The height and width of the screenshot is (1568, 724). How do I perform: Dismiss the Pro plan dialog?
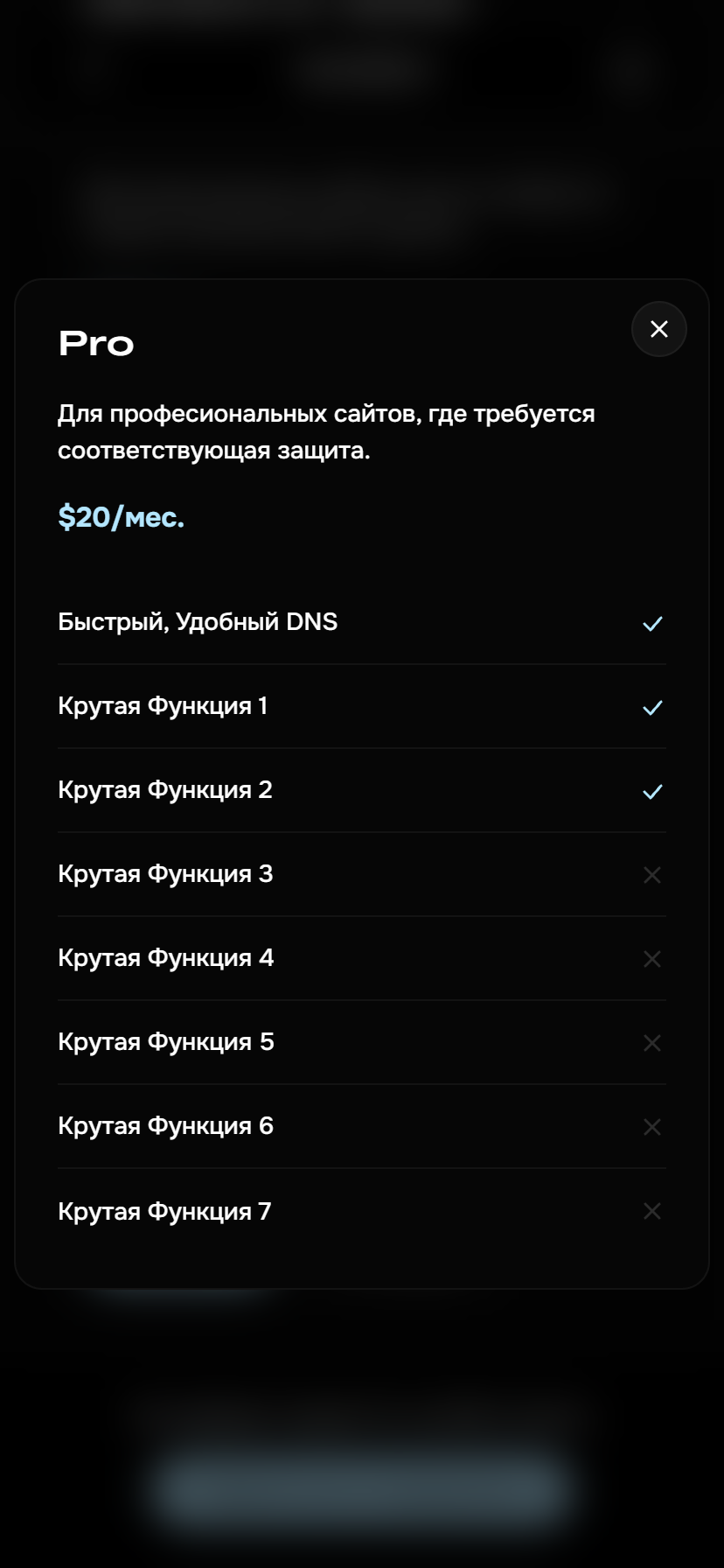658,329
